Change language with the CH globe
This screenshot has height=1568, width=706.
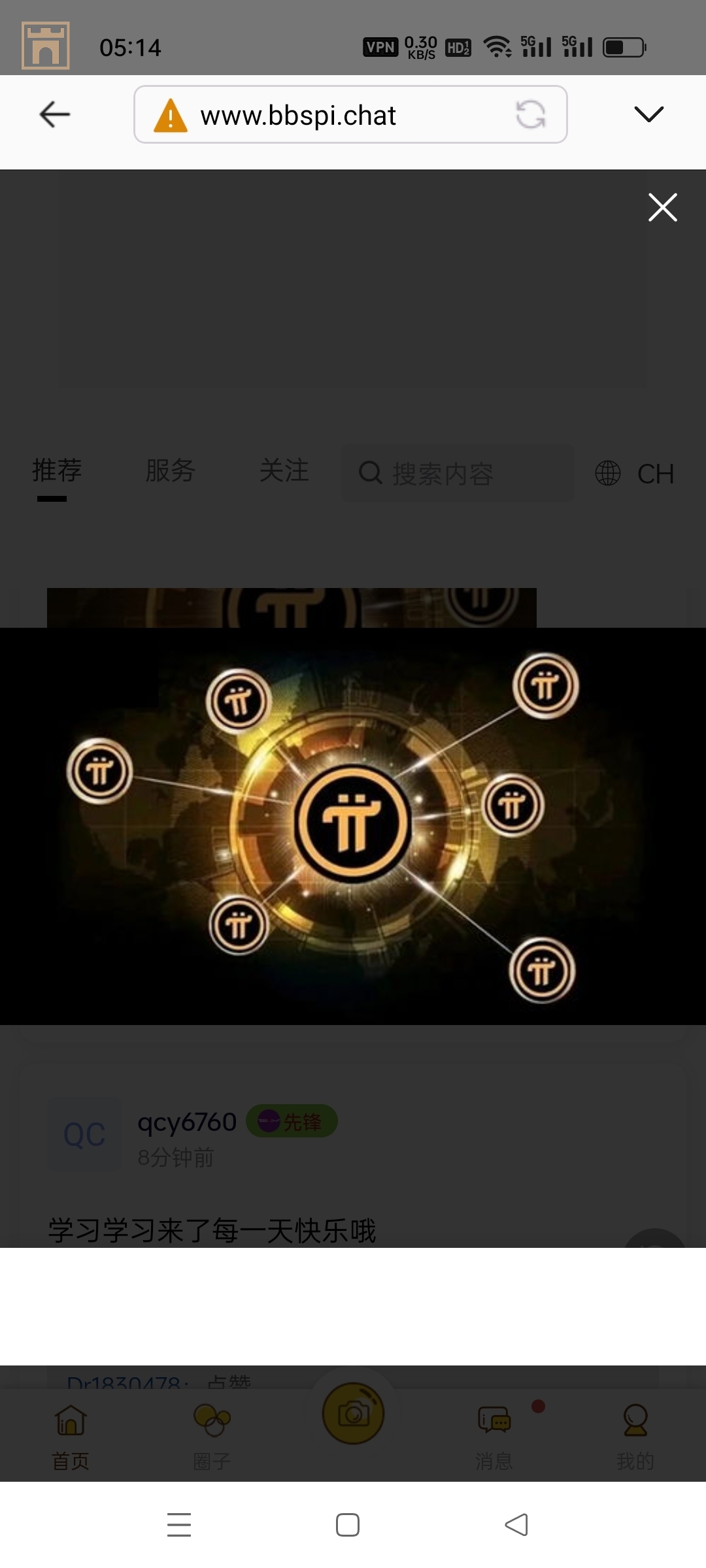(x=634, y=474)
